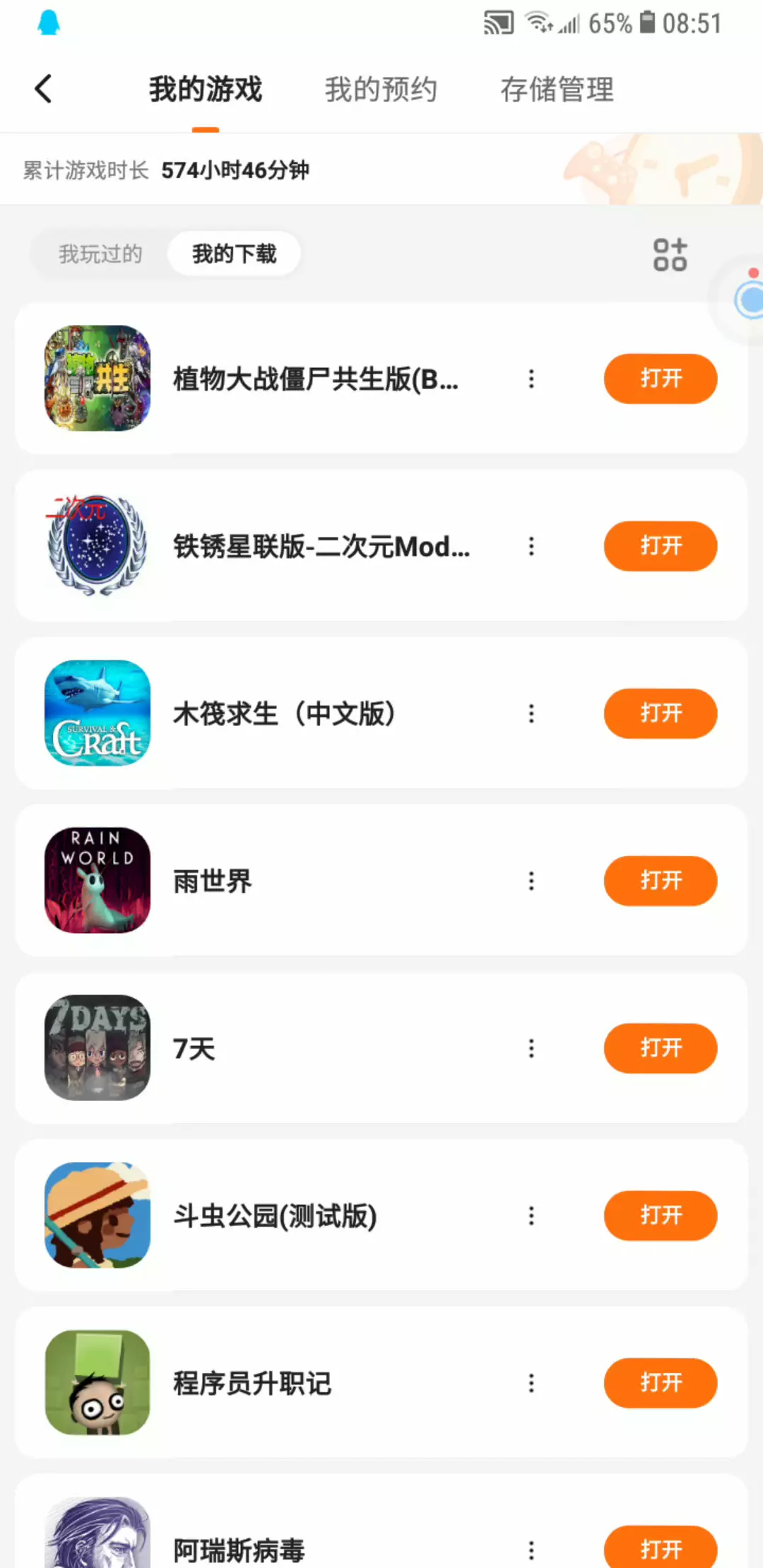Tap the 打开 button for 7天

pos(660,1048)
